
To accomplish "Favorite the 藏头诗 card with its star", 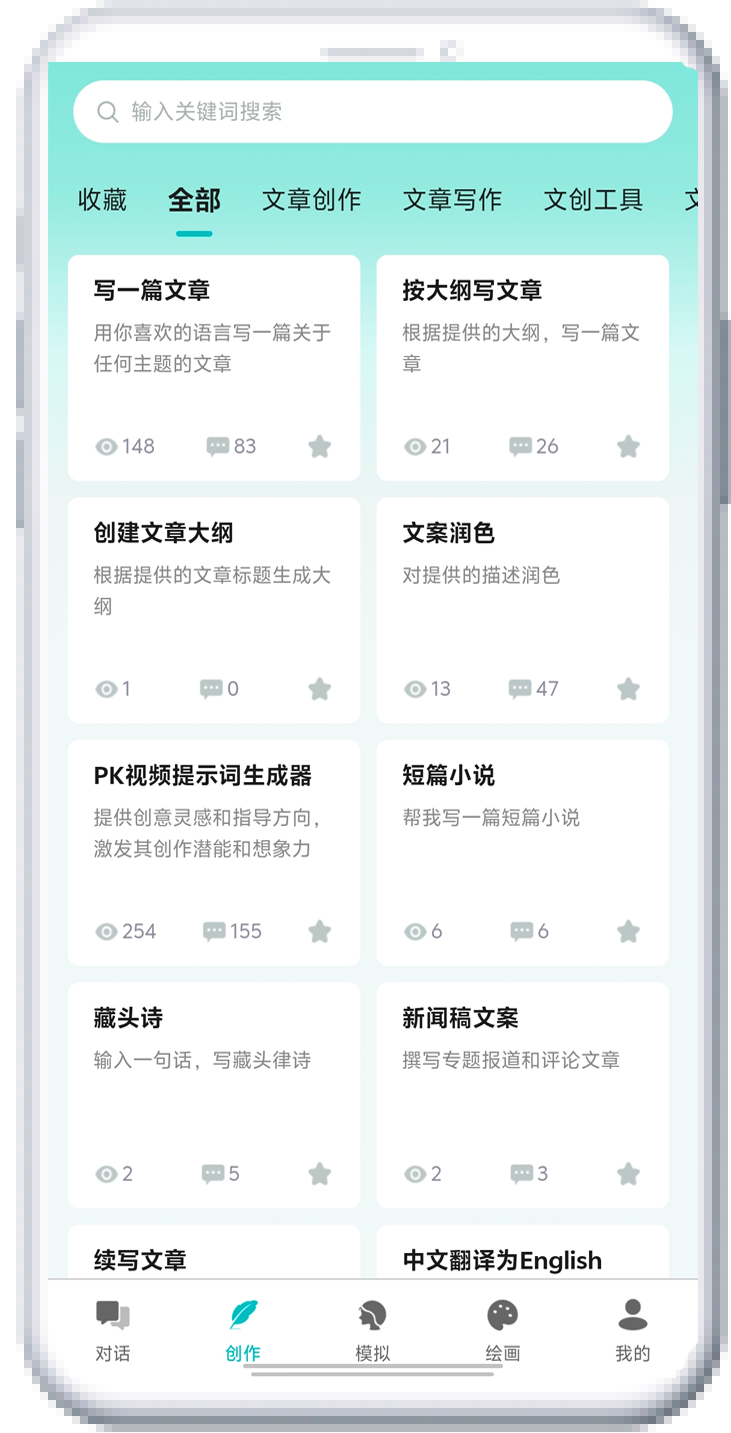I will [319, 1174].
